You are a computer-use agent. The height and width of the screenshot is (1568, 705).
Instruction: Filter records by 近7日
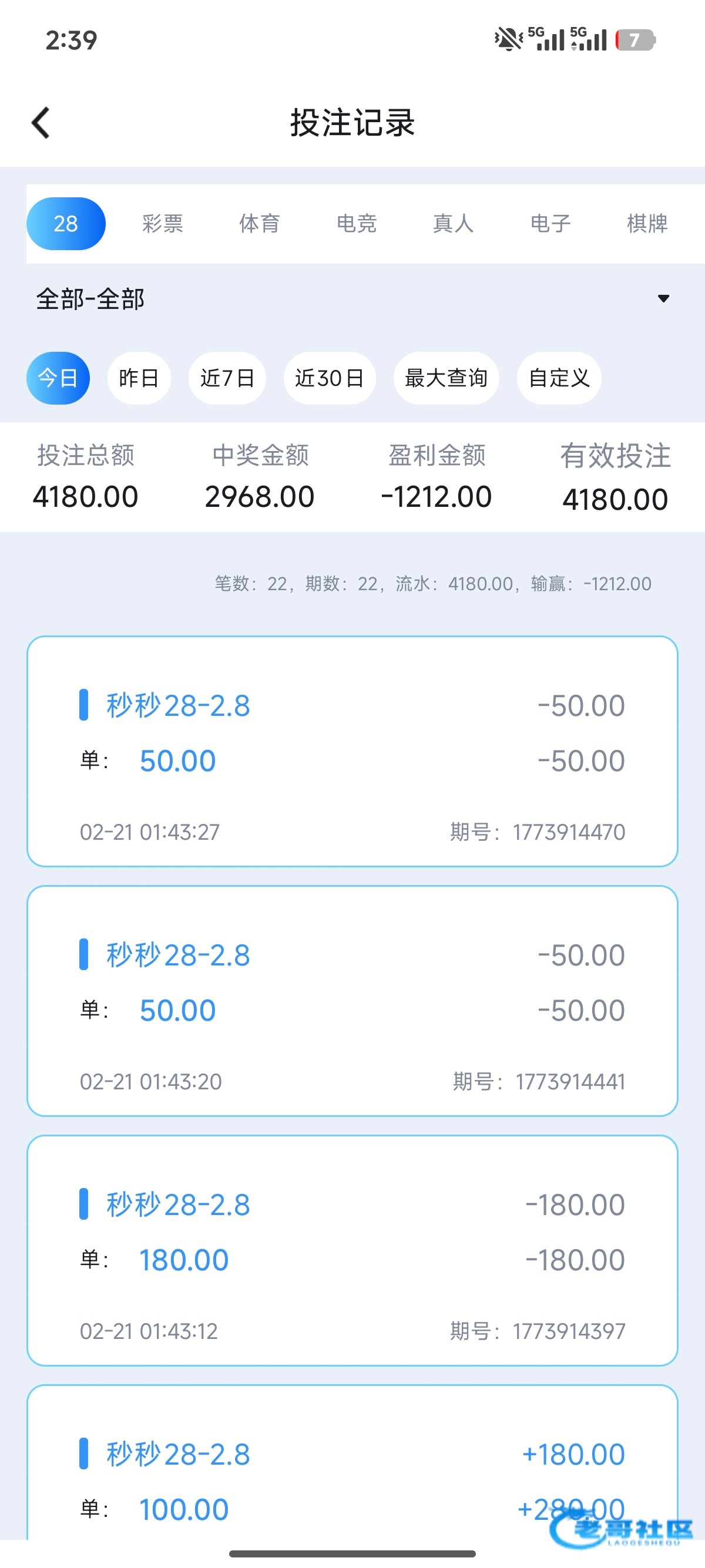click(x=227, y=378)
